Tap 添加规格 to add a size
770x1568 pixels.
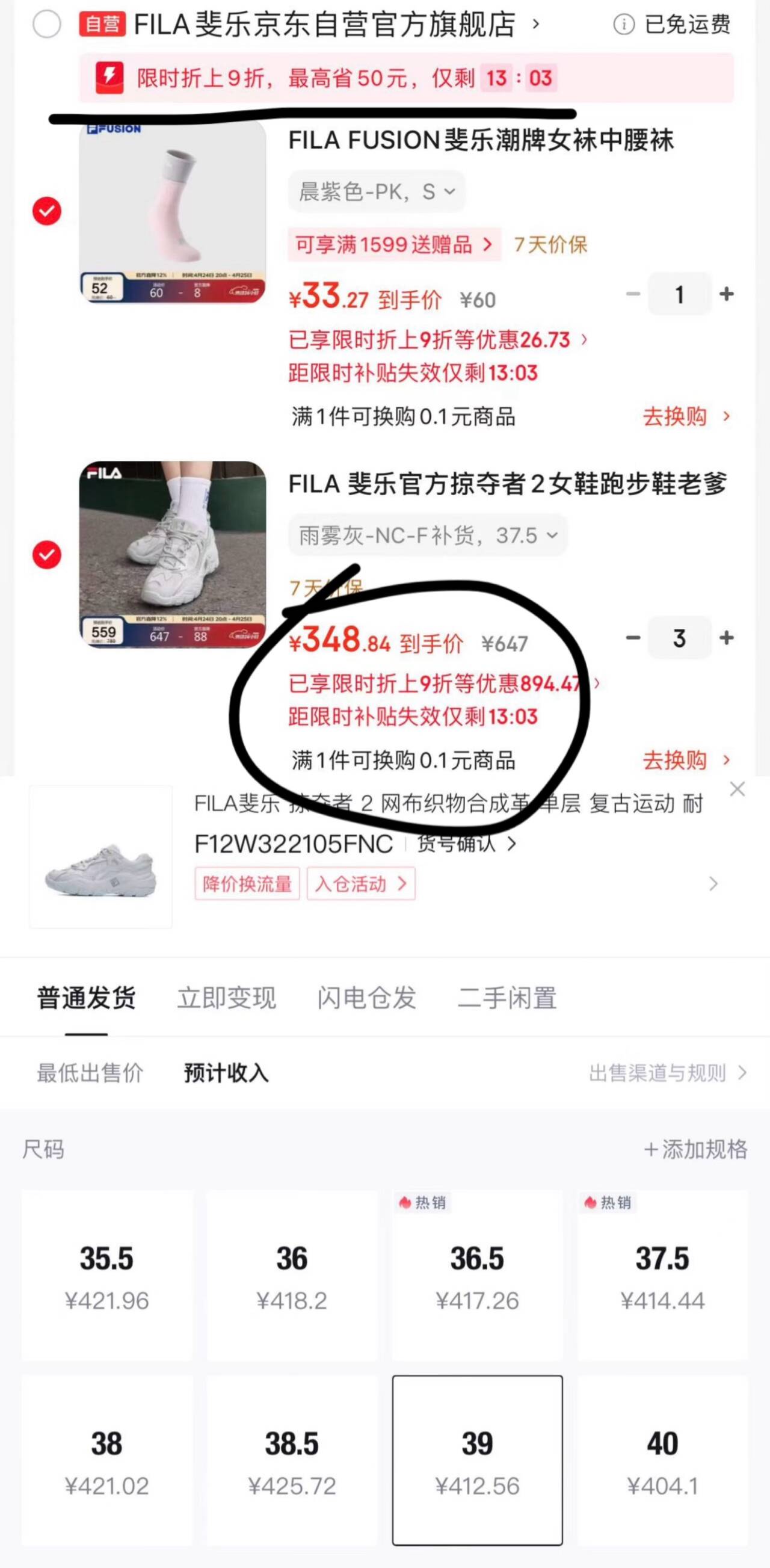tap(695, 1149)
